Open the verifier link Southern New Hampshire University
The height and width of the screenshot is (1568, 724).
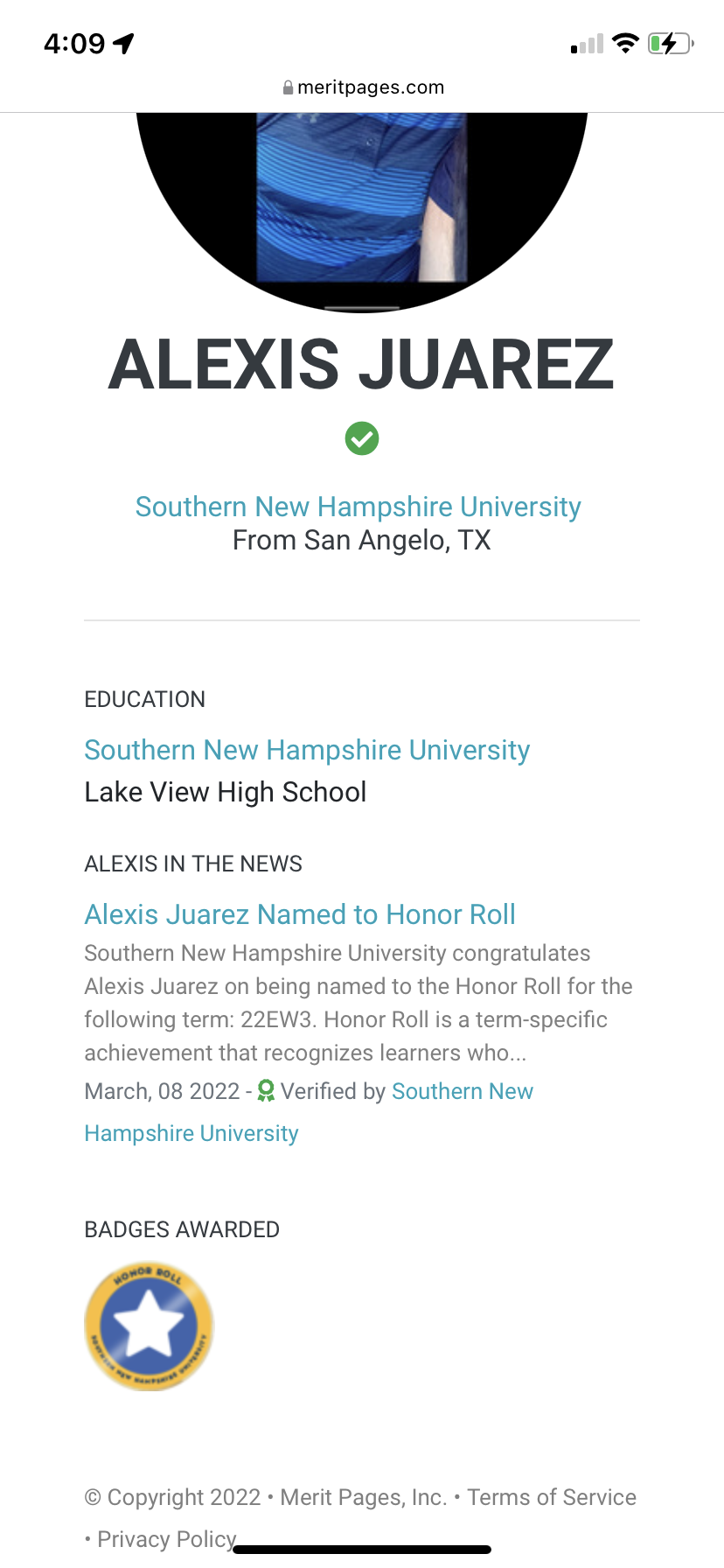click(462, 1091)
